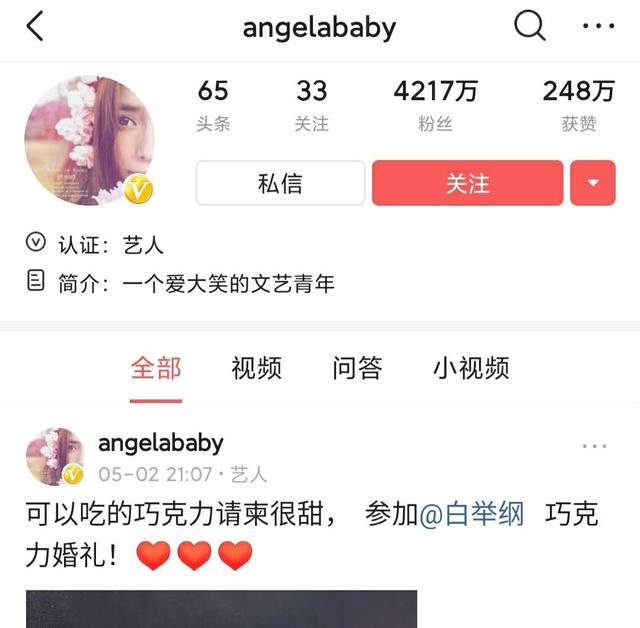Switch to the 视频 tab
This screenshot has height=628, width=640.
click(256, 368)
